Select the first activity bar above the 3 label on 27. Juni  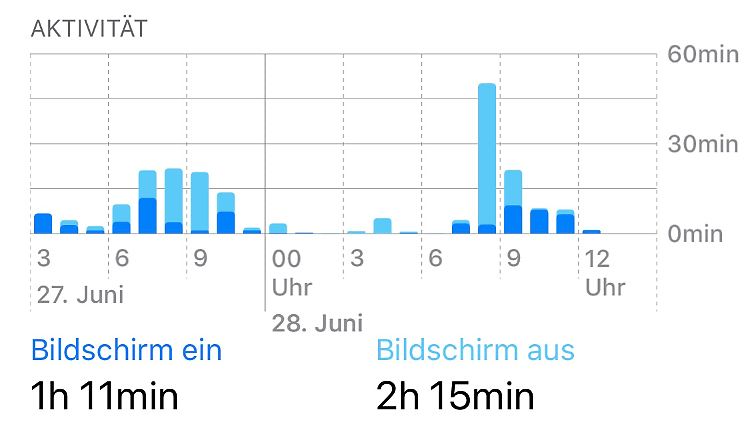43,223
